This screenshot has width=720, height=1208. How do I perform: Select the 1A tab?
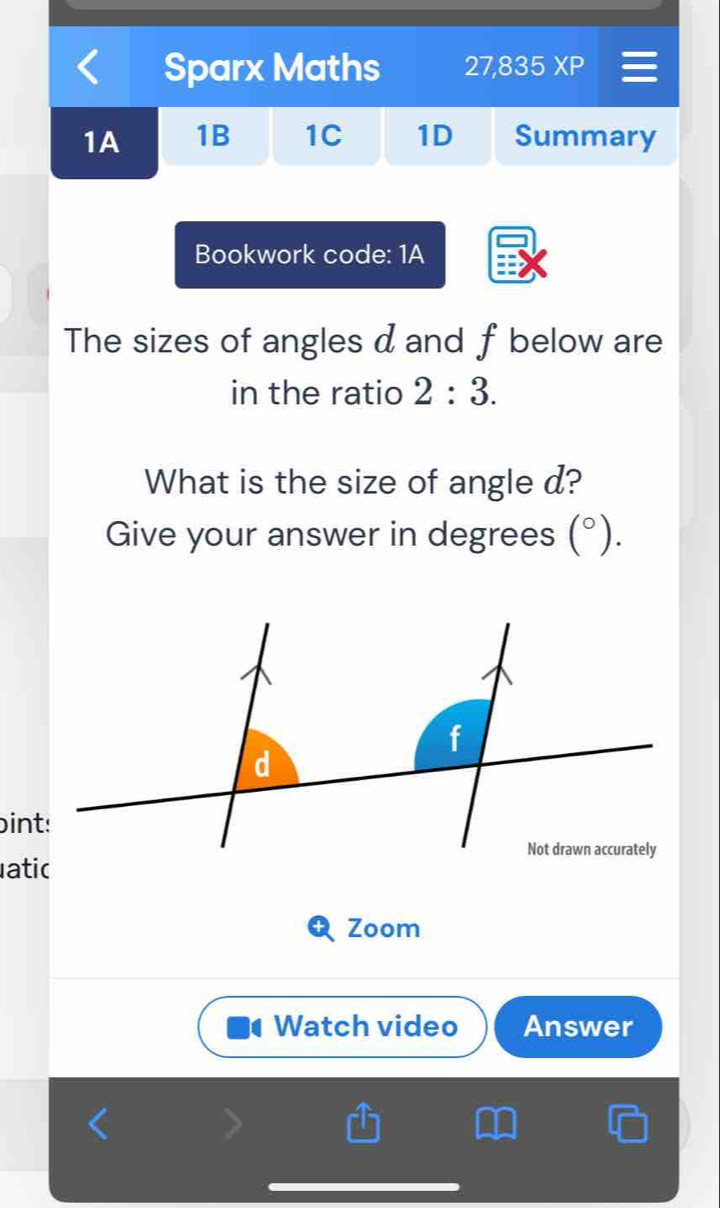click(x=102, y=143)
